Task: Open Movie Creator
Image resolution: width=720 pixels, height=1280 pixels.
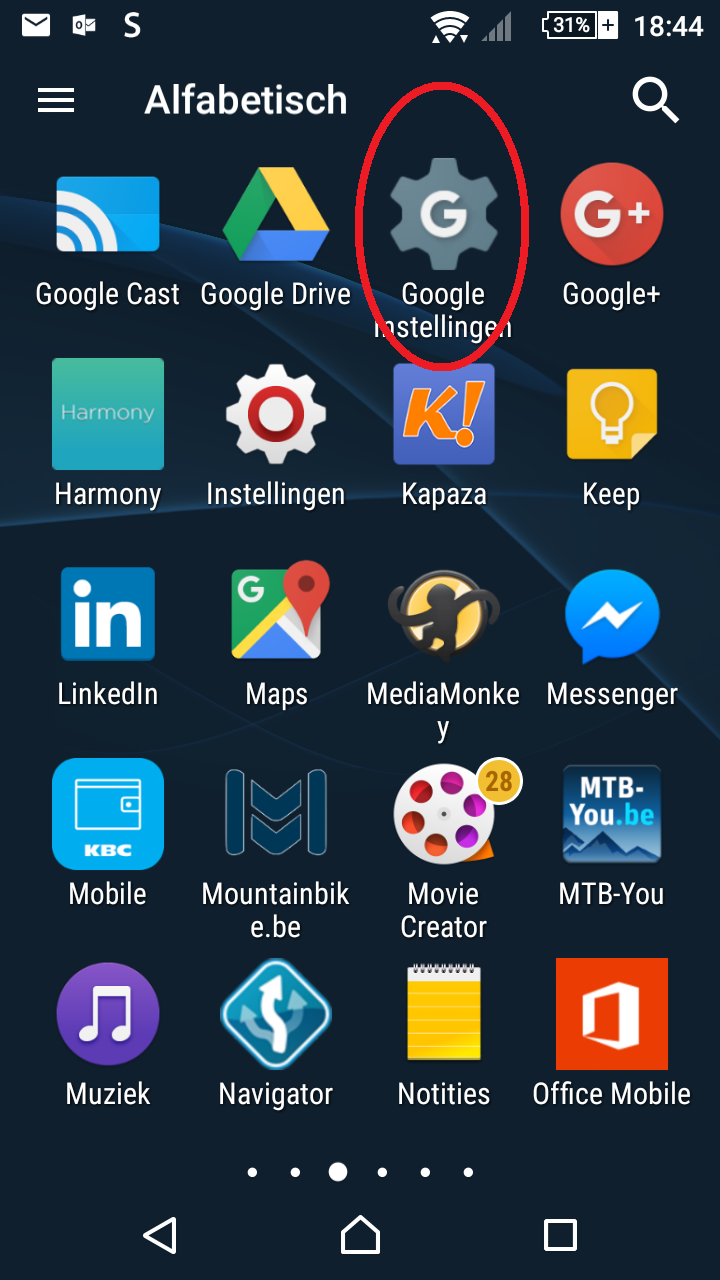Action: (444, 814)
